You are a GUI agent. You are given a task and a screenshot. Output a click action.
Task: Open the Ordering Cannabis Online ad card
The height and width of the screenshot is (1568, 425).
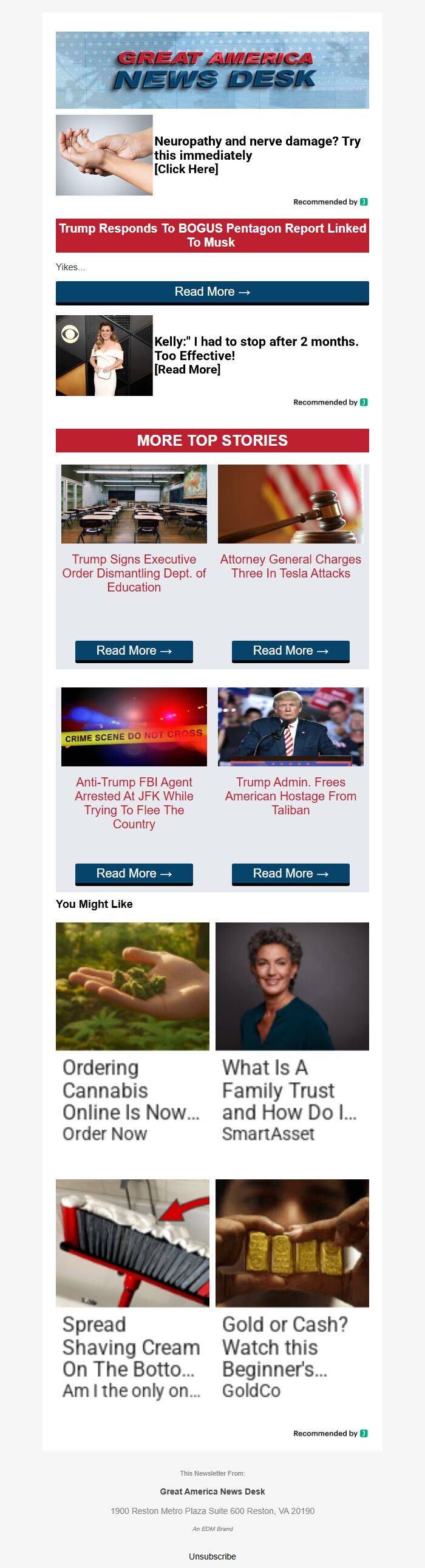click(x=132, y=1035)
